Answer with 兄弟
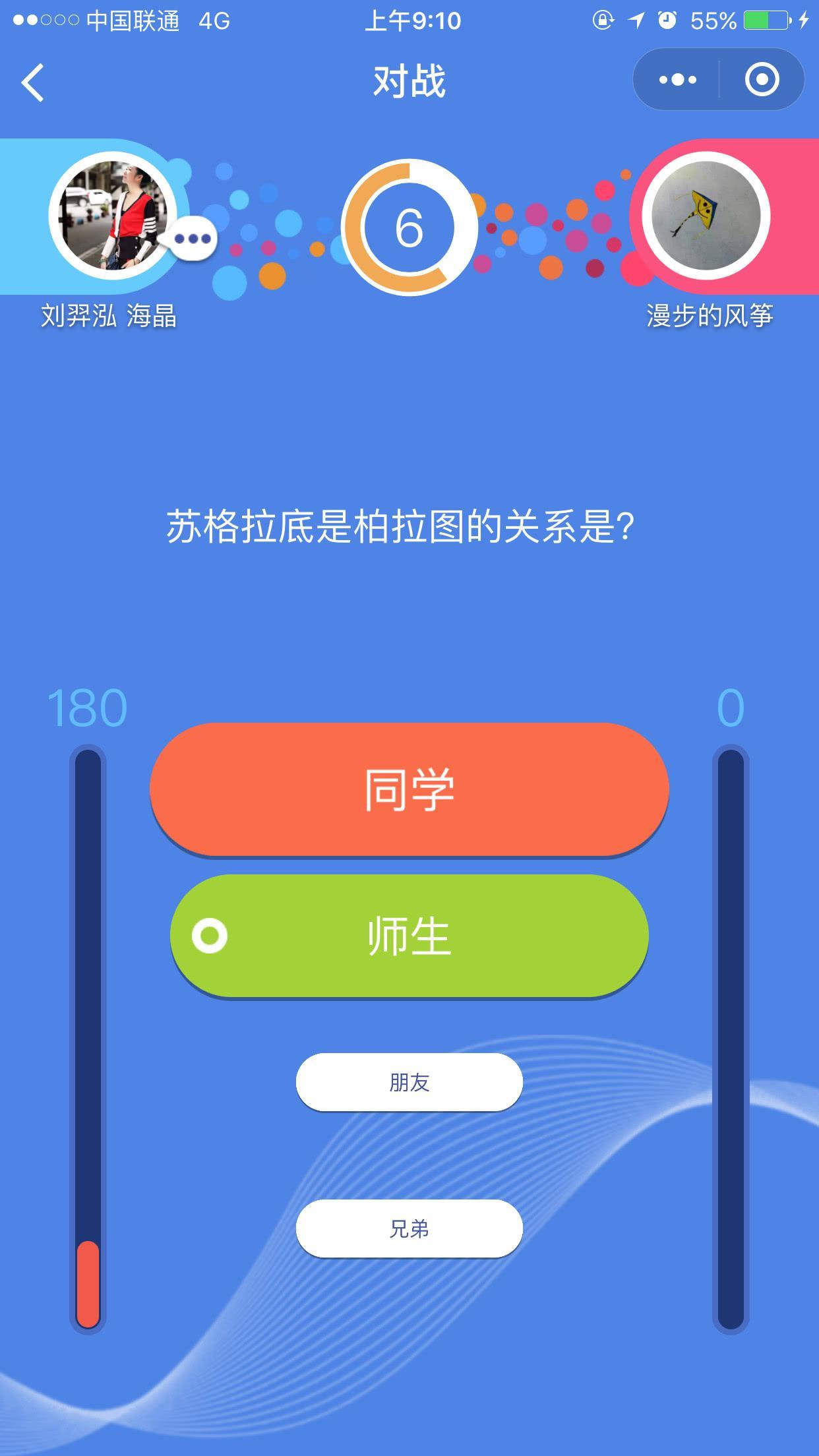Viewport: 819px width, 1456px height. [409, 1228]
